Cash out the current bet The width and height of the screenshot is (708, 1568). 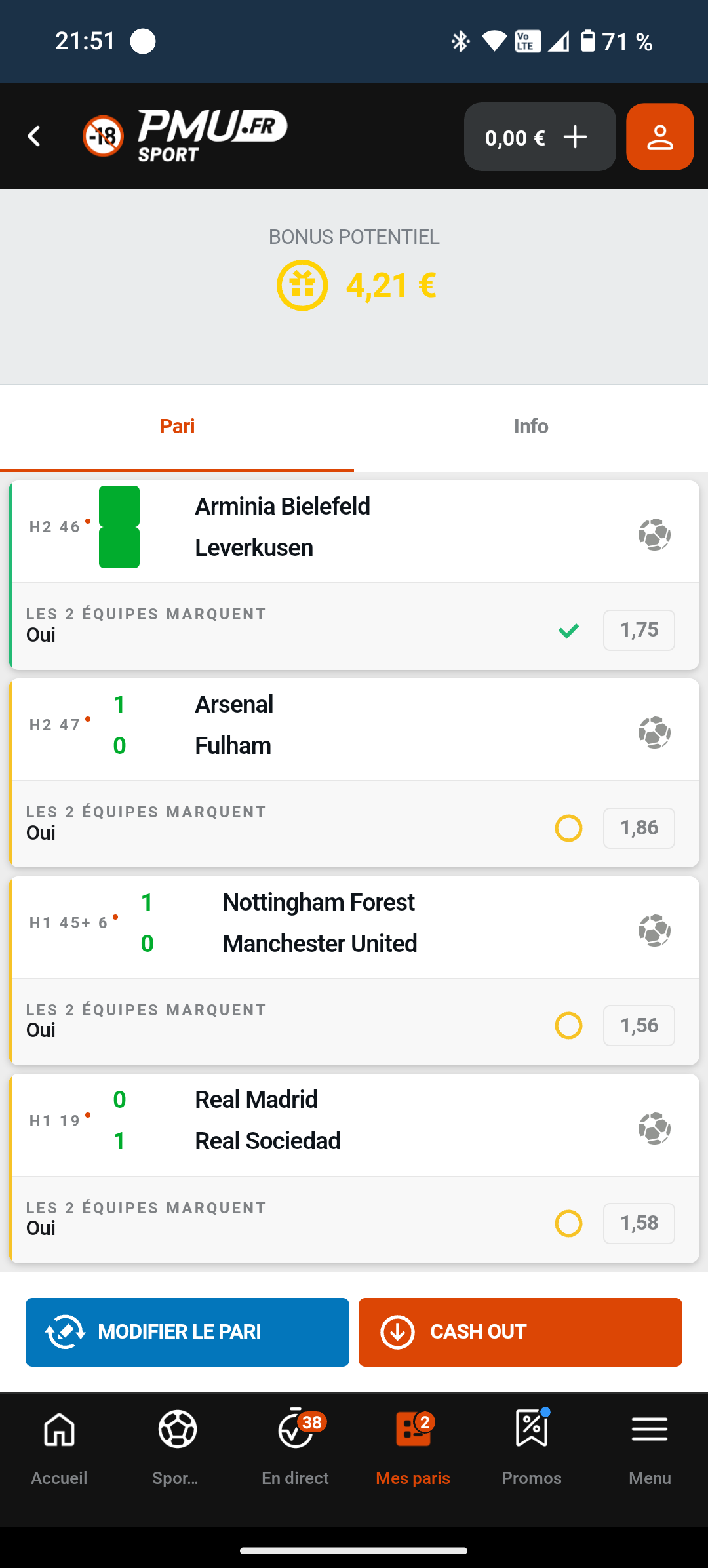(521, 1332)
